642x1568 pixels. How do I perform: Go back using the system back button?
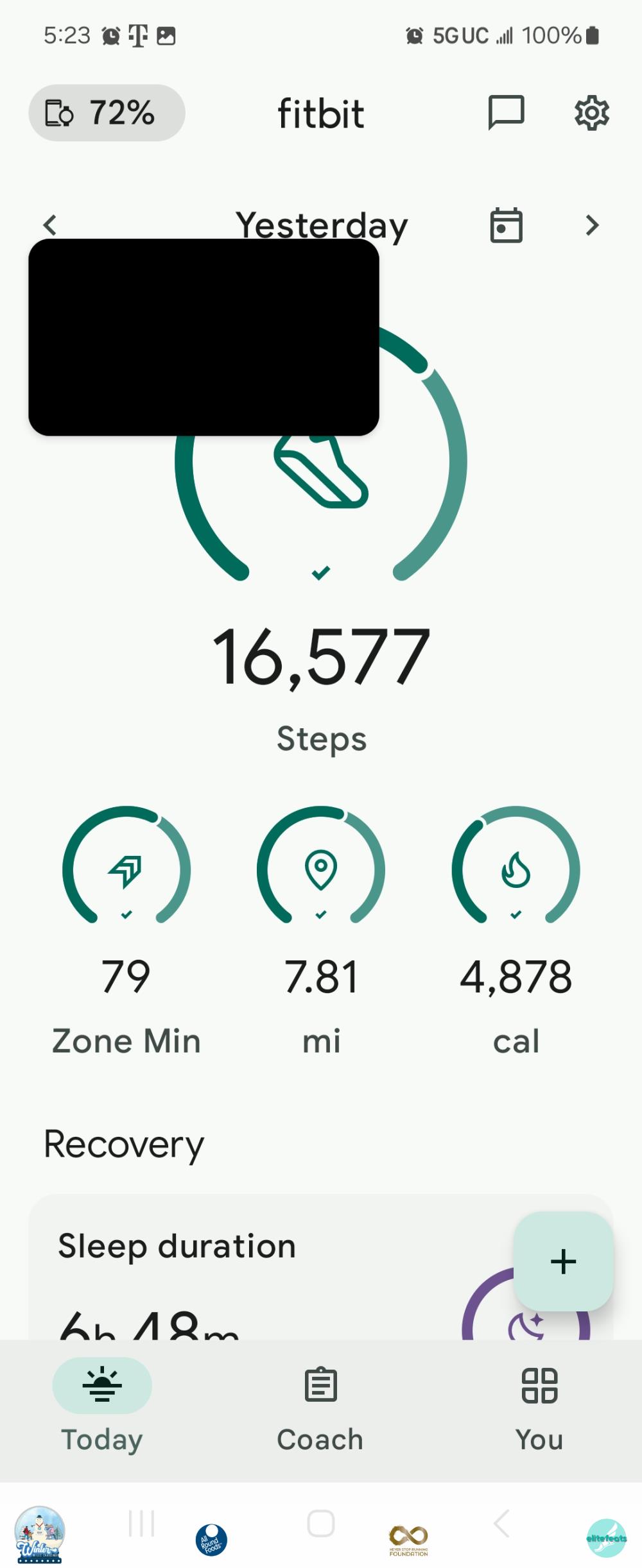point(501,1522)
